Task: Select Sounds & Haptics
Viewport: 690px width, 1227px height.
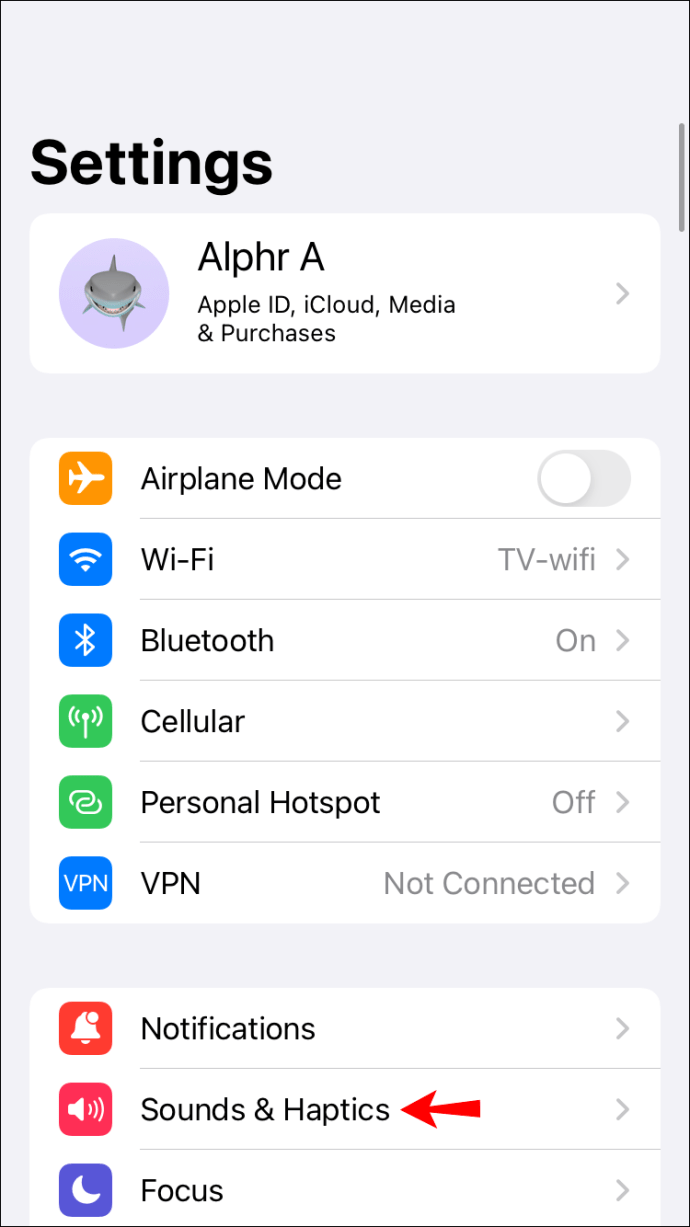Action: tap(265, 1109)
